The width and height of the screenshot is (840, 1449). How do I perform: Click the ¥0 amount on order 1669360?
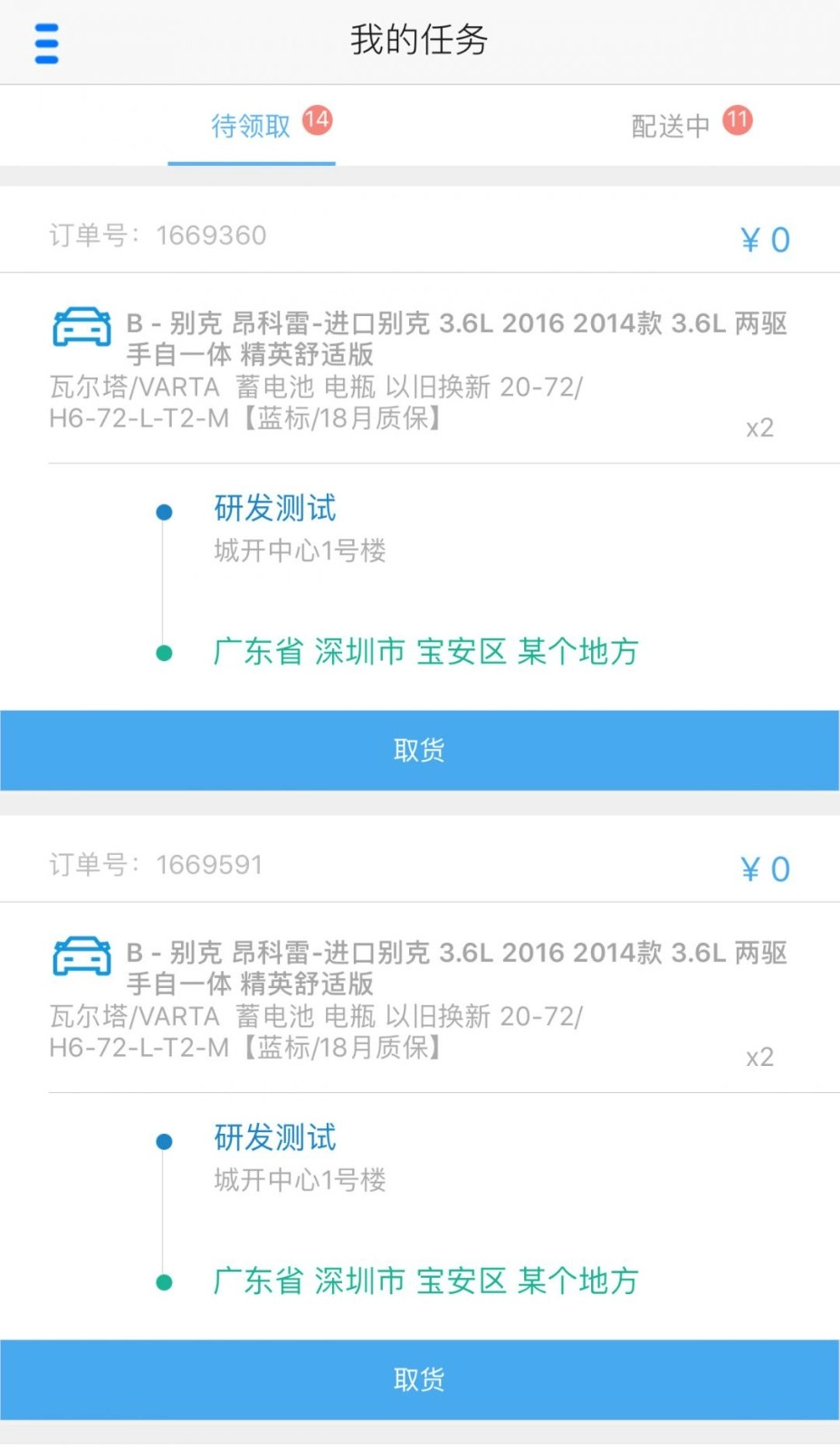pos(765,237)
